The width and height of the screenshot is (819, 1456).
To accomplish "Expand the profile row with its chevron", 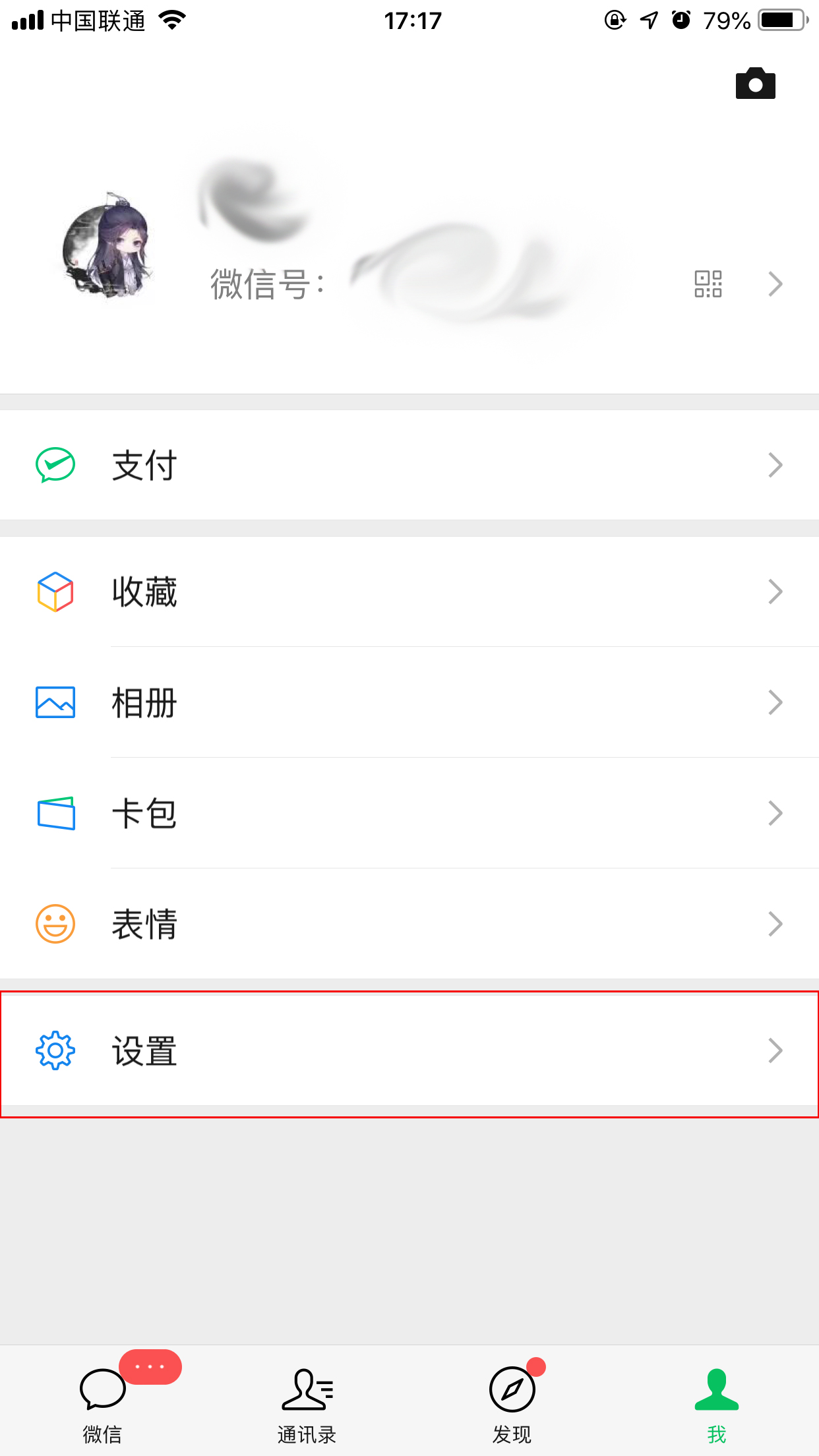I will pos(775,284).
